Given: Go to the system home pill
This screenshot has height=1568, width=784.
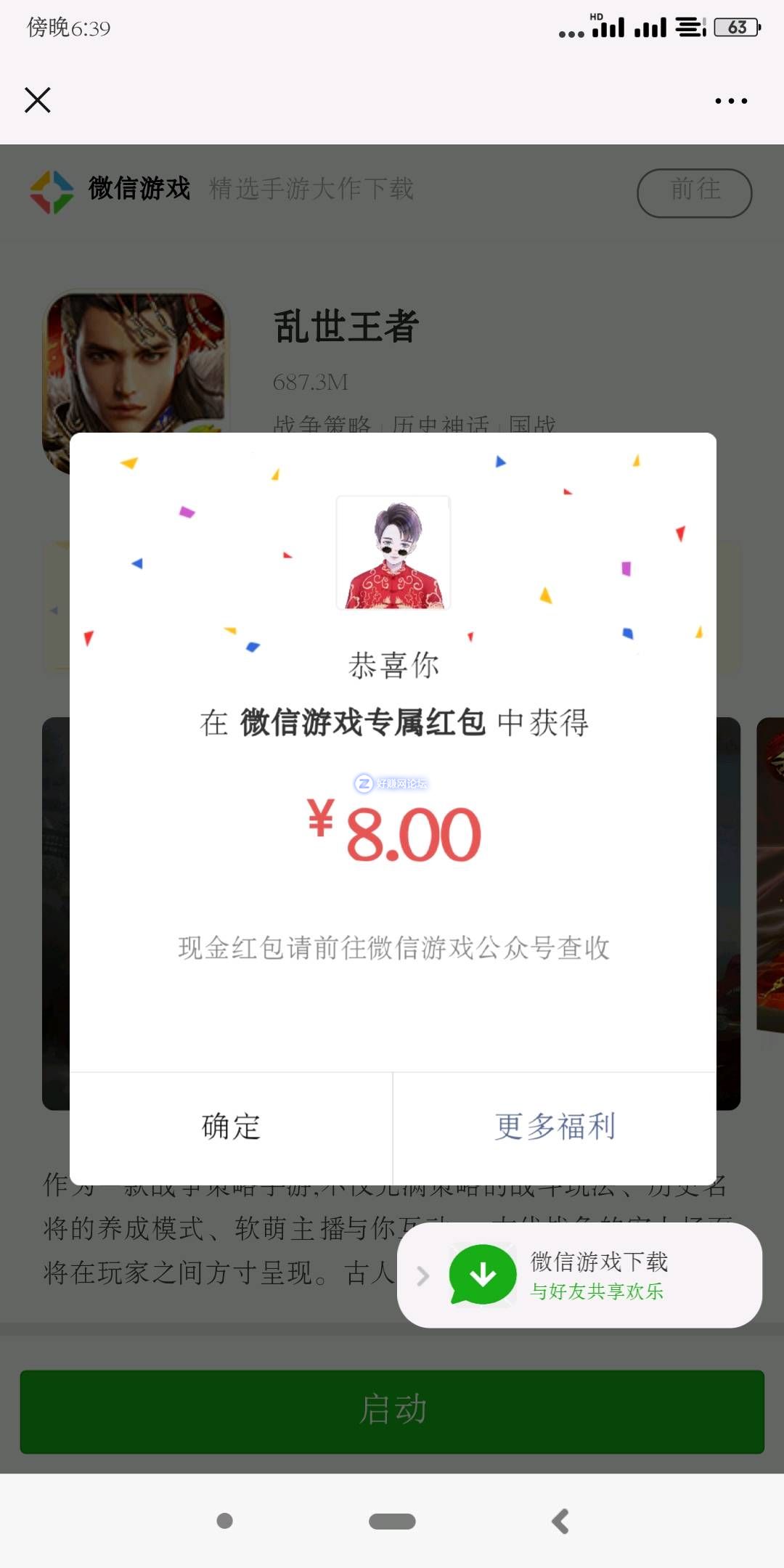Looking at the screenshot, I should pyautogui.click(x=392, y=1521).
